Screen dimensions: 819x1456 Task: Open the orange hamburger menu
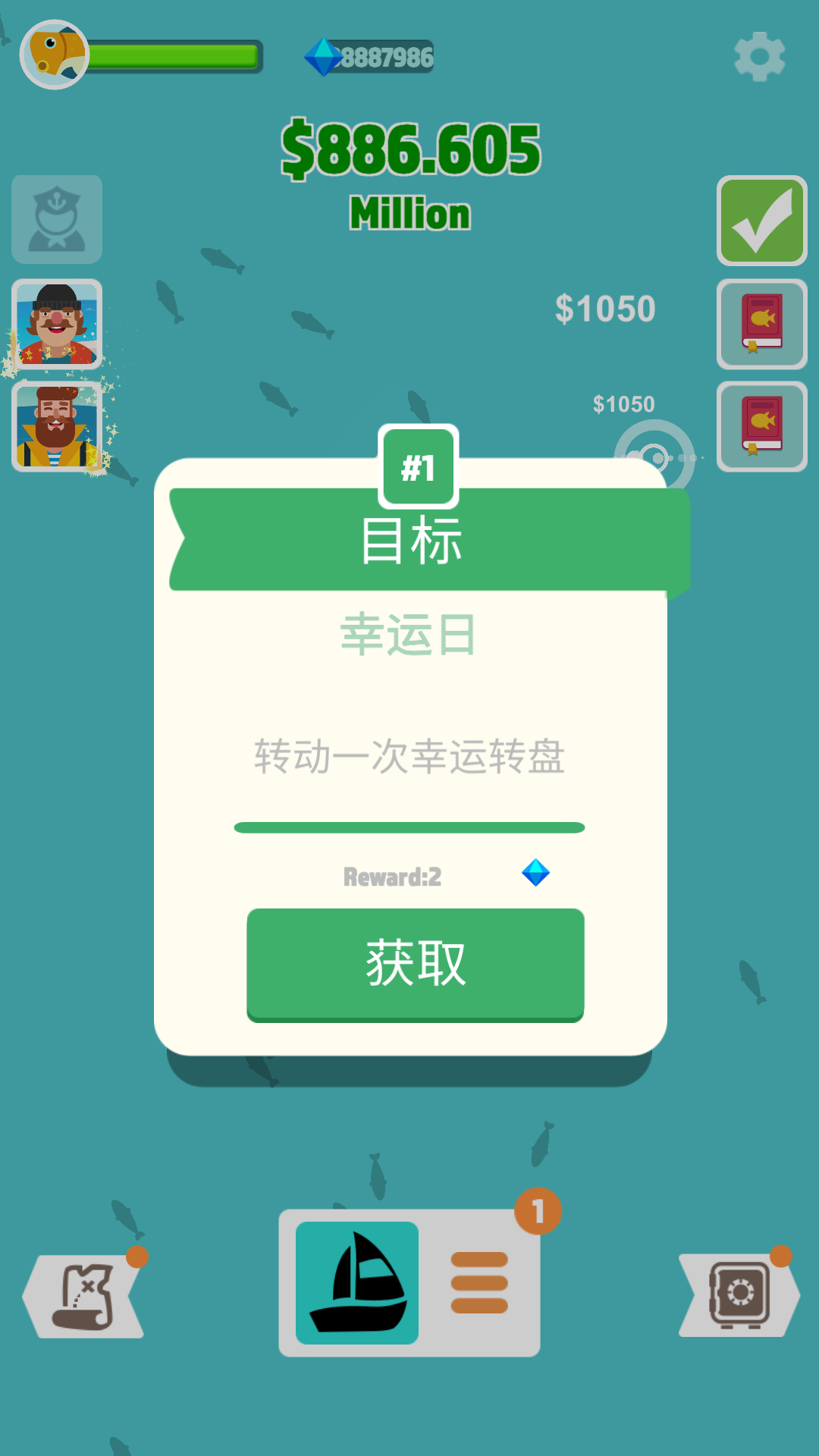click(x=479, y=1283)
